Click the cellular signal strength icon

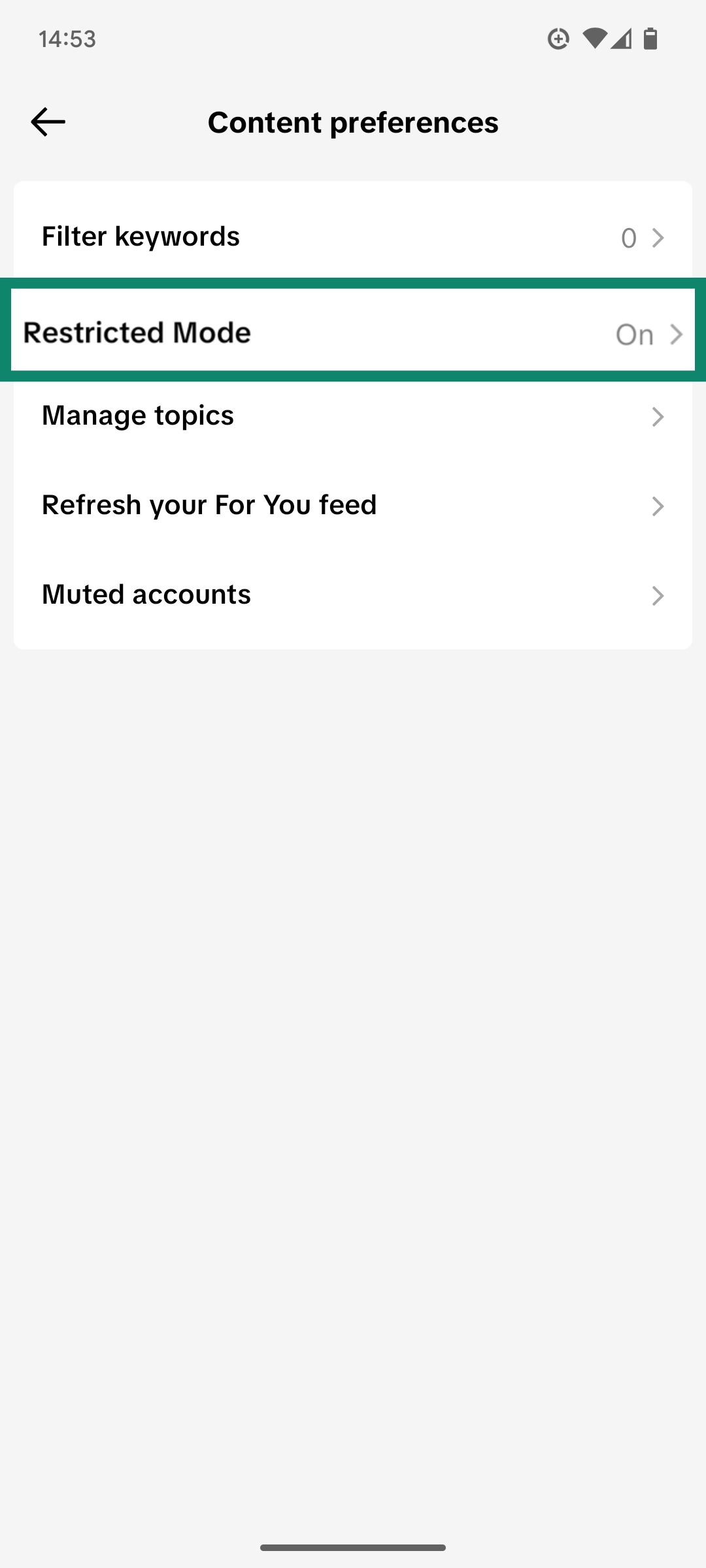(x=621, y=41)
